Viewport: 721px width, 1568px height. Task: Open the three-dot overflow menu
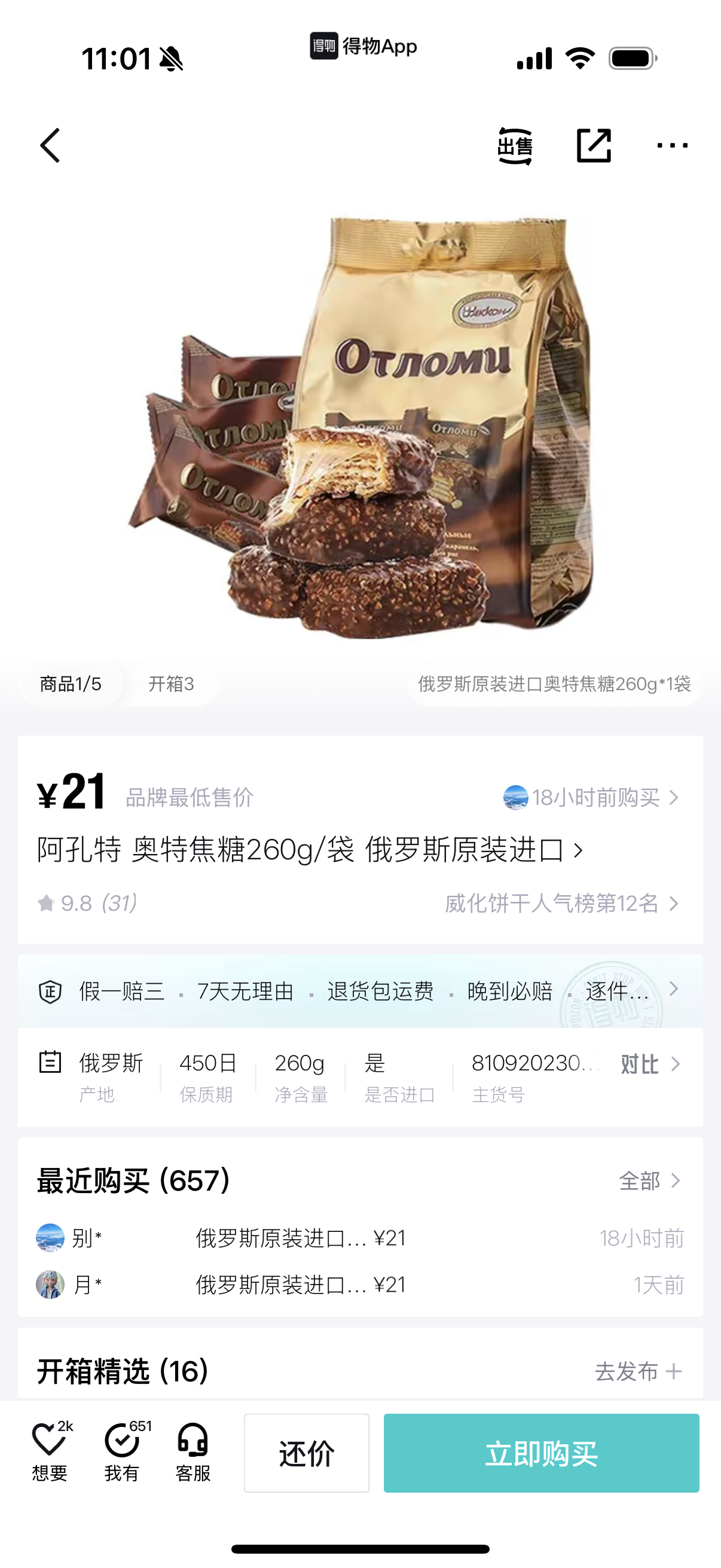[672, 145]
